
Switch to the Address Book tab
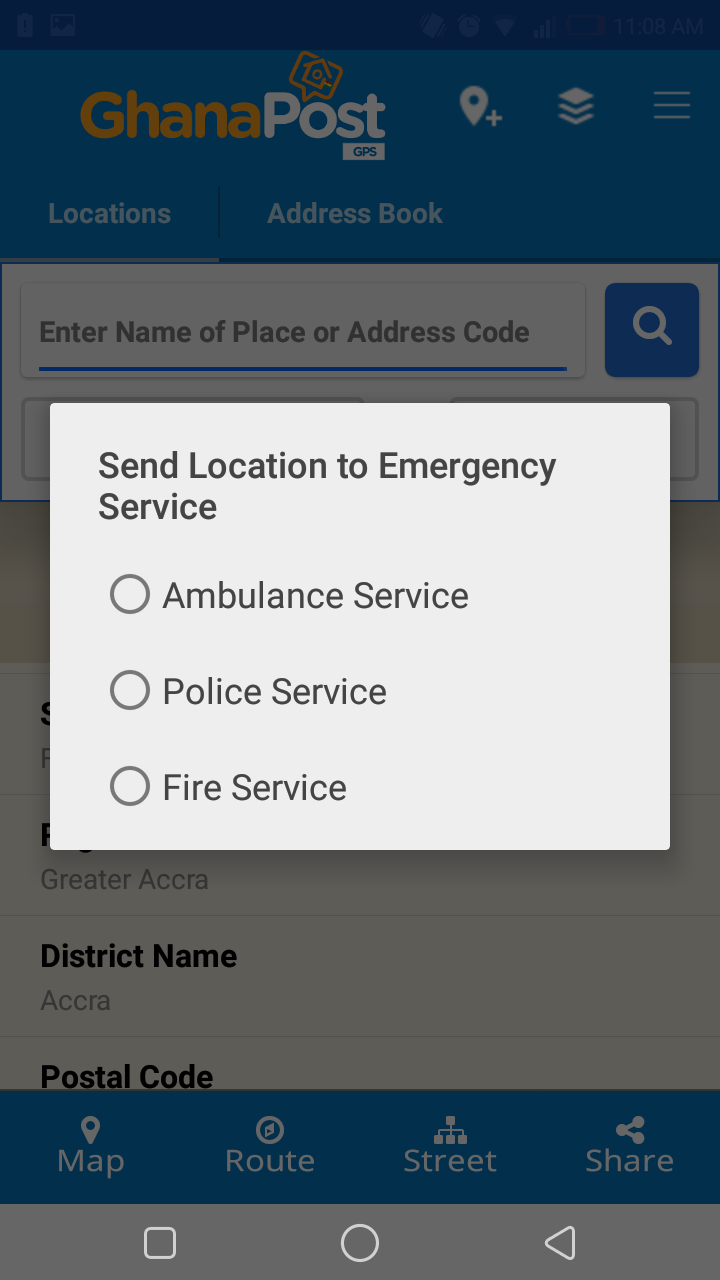click(x=354, y=214)
